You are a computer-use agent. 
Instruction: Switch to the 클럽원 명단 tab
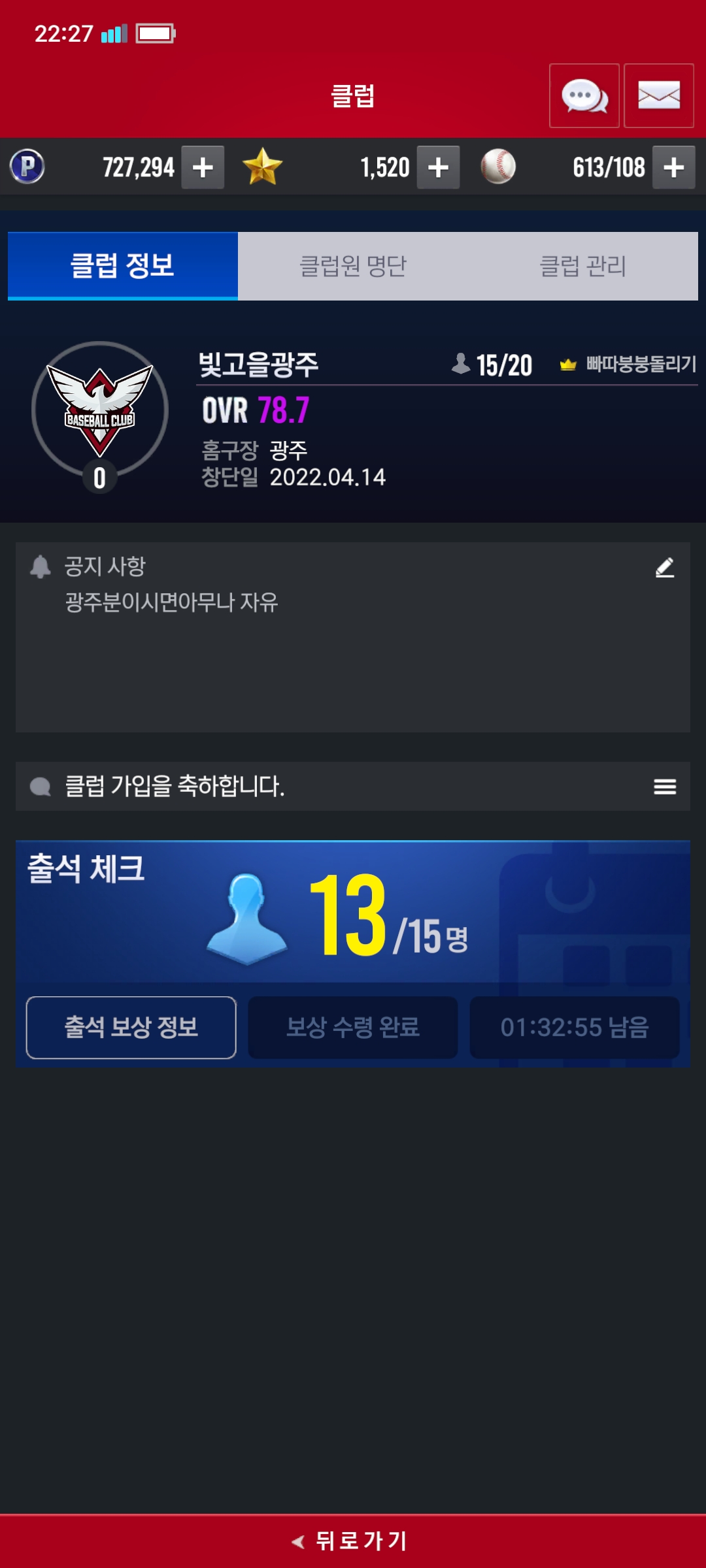coord(353,266)
